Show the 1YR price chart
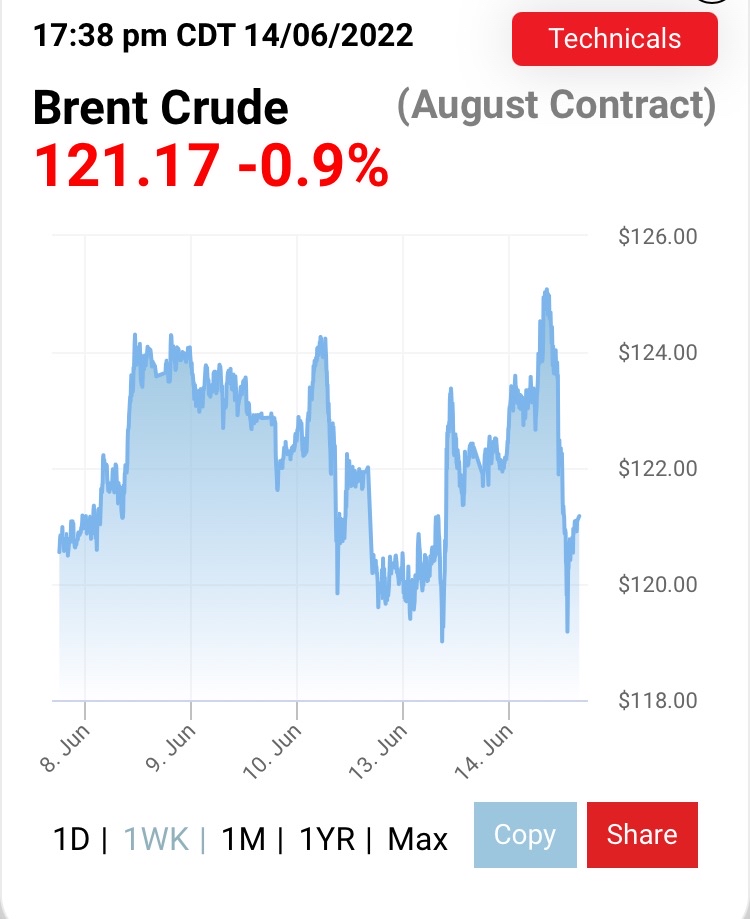The width and height of the screenshot is (750, 919). pos(327,838)
